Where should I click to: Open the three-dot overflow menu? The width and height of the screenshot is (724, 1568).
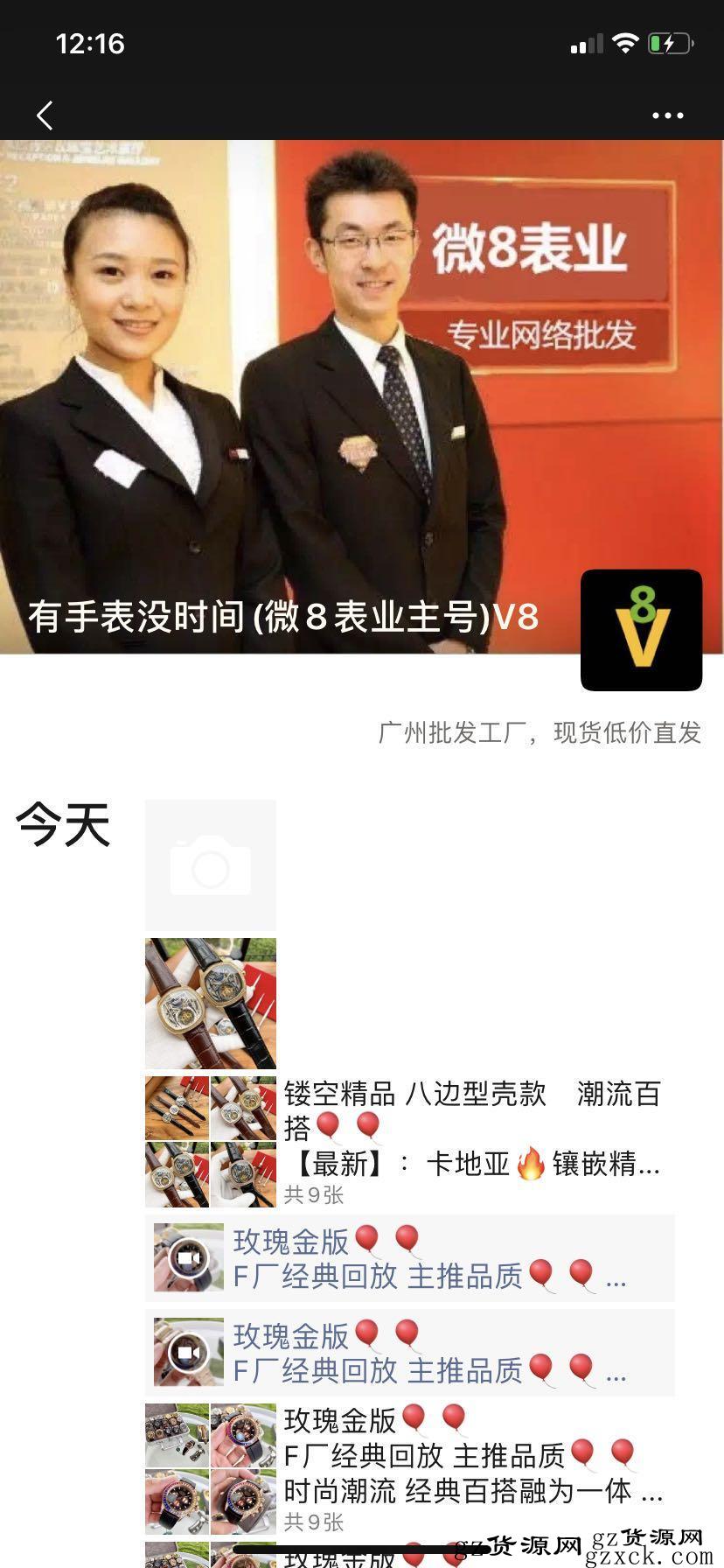click(x=667, y=115)
